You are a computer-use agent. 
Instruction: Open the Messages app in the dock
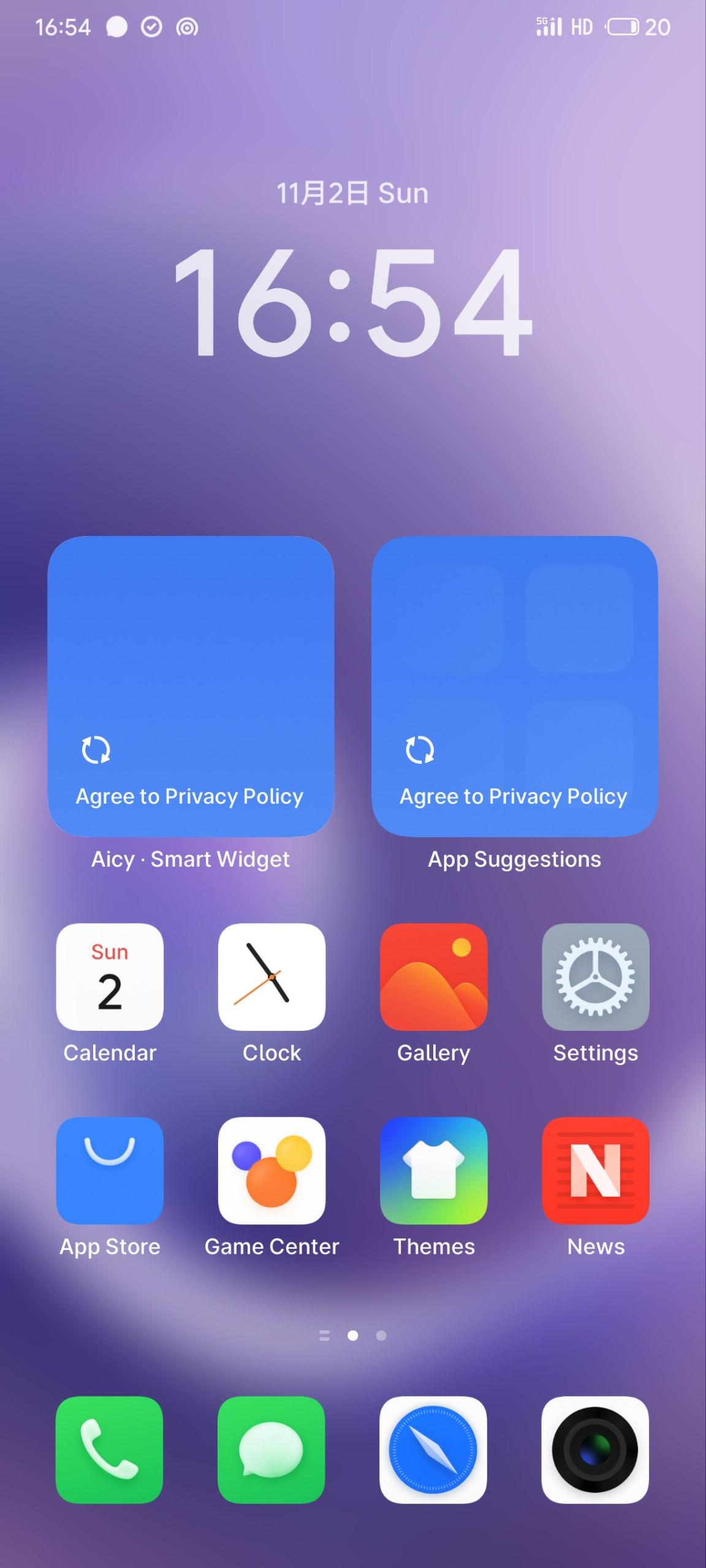[x=271, y=1449]
